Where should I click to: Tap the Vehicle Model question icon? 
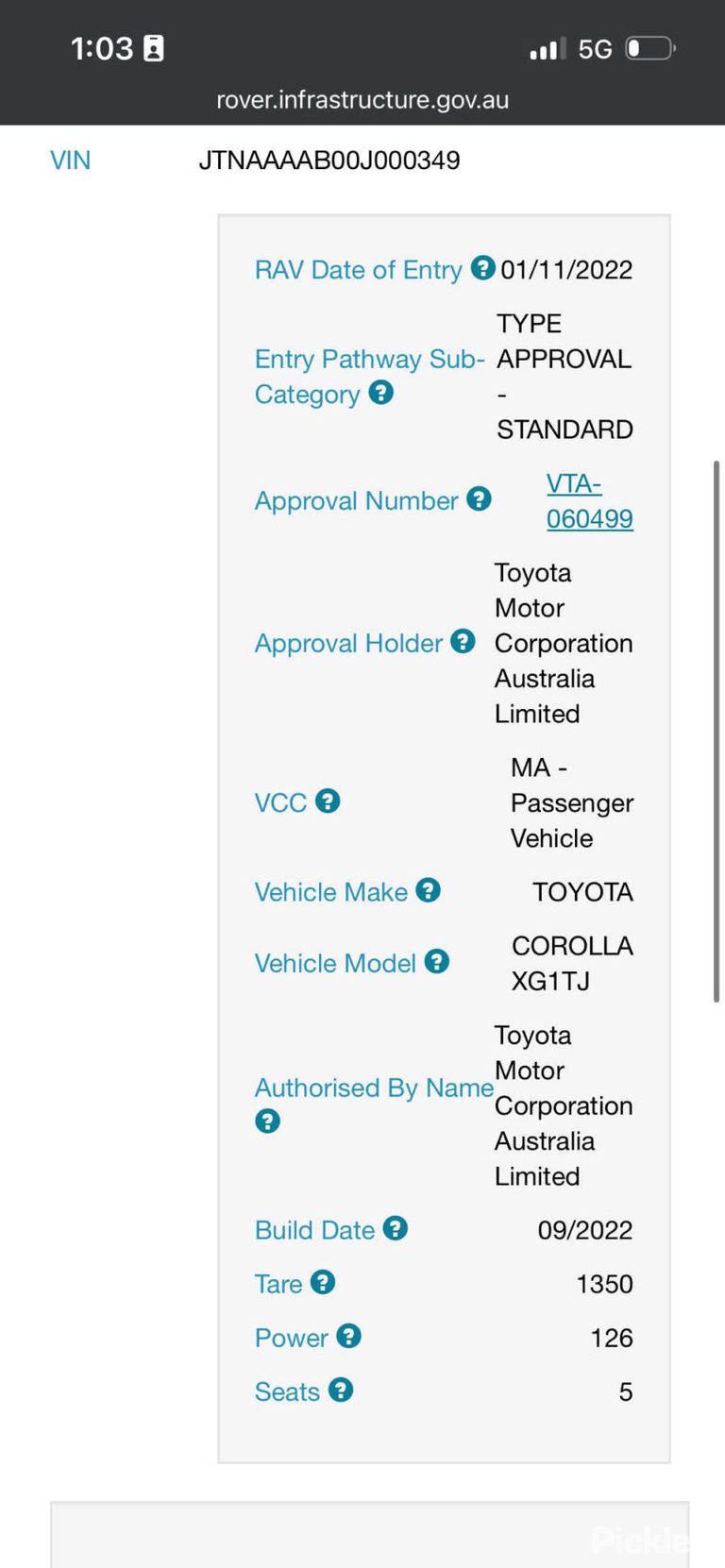[437, 962]
